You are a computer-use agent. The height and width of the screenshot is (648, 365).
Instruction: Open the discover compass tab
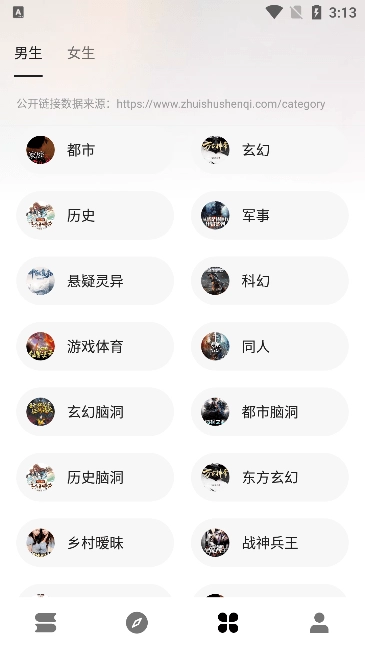137,623
